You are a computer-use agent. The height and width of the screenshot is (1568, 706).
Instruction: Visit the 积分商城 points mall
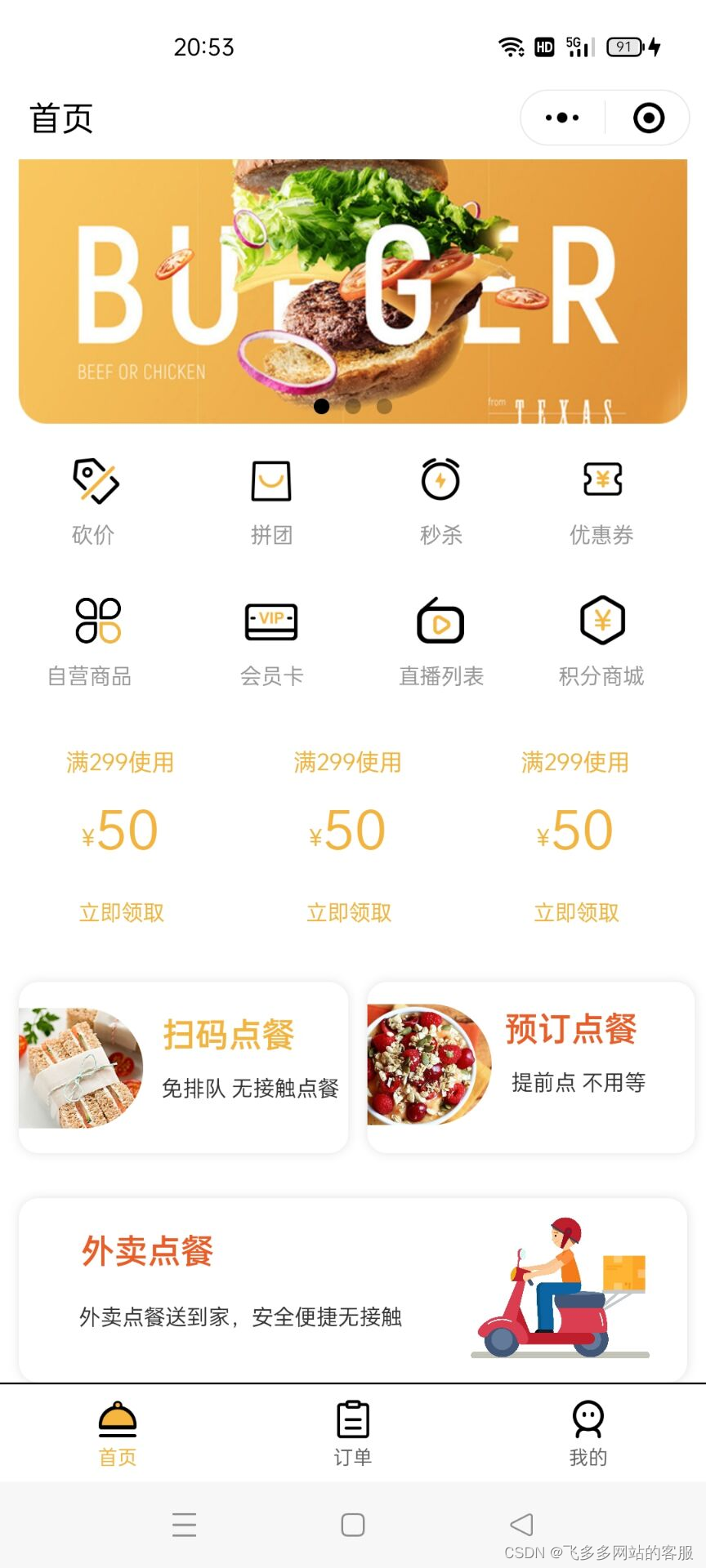point(602,642)
